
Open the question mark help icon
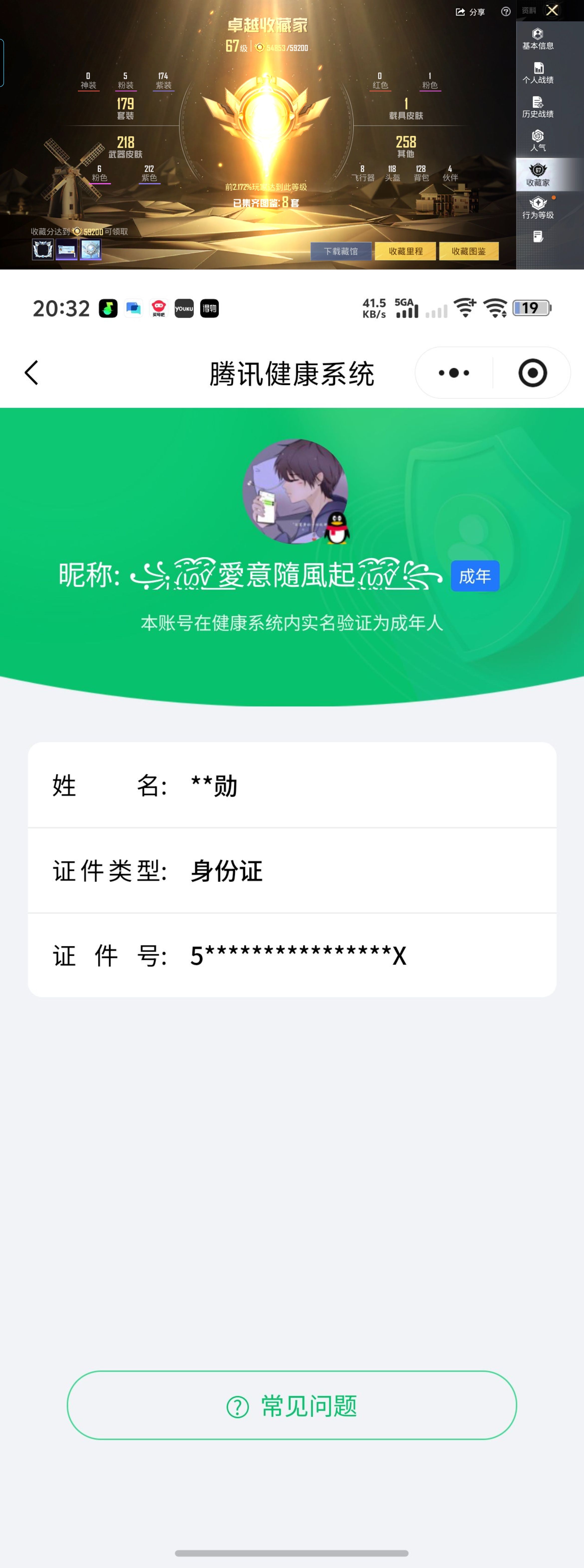pyautogui.click(x=506, y=11)
